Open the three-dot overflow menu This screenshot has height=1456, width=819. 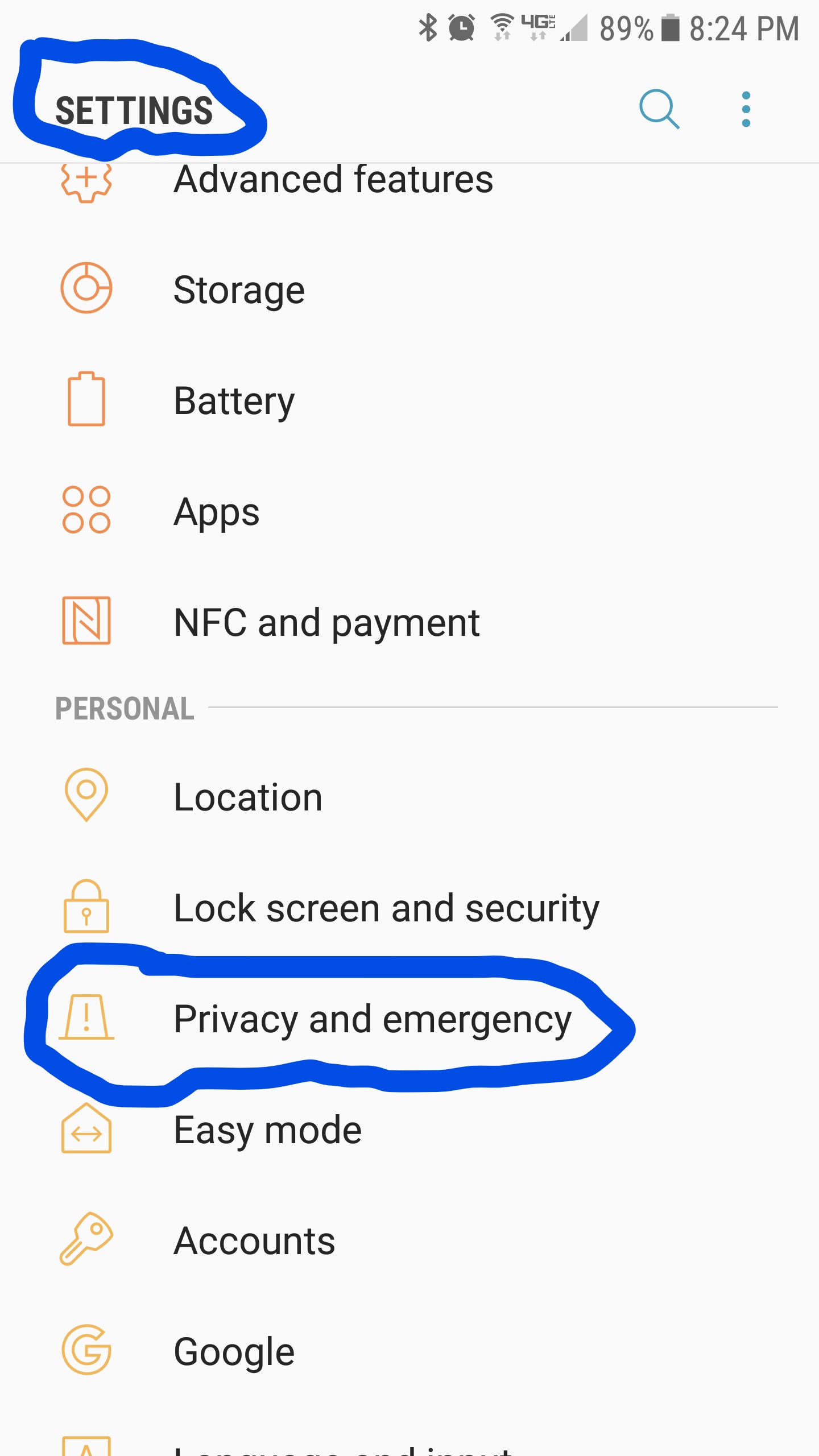(746, 109)
